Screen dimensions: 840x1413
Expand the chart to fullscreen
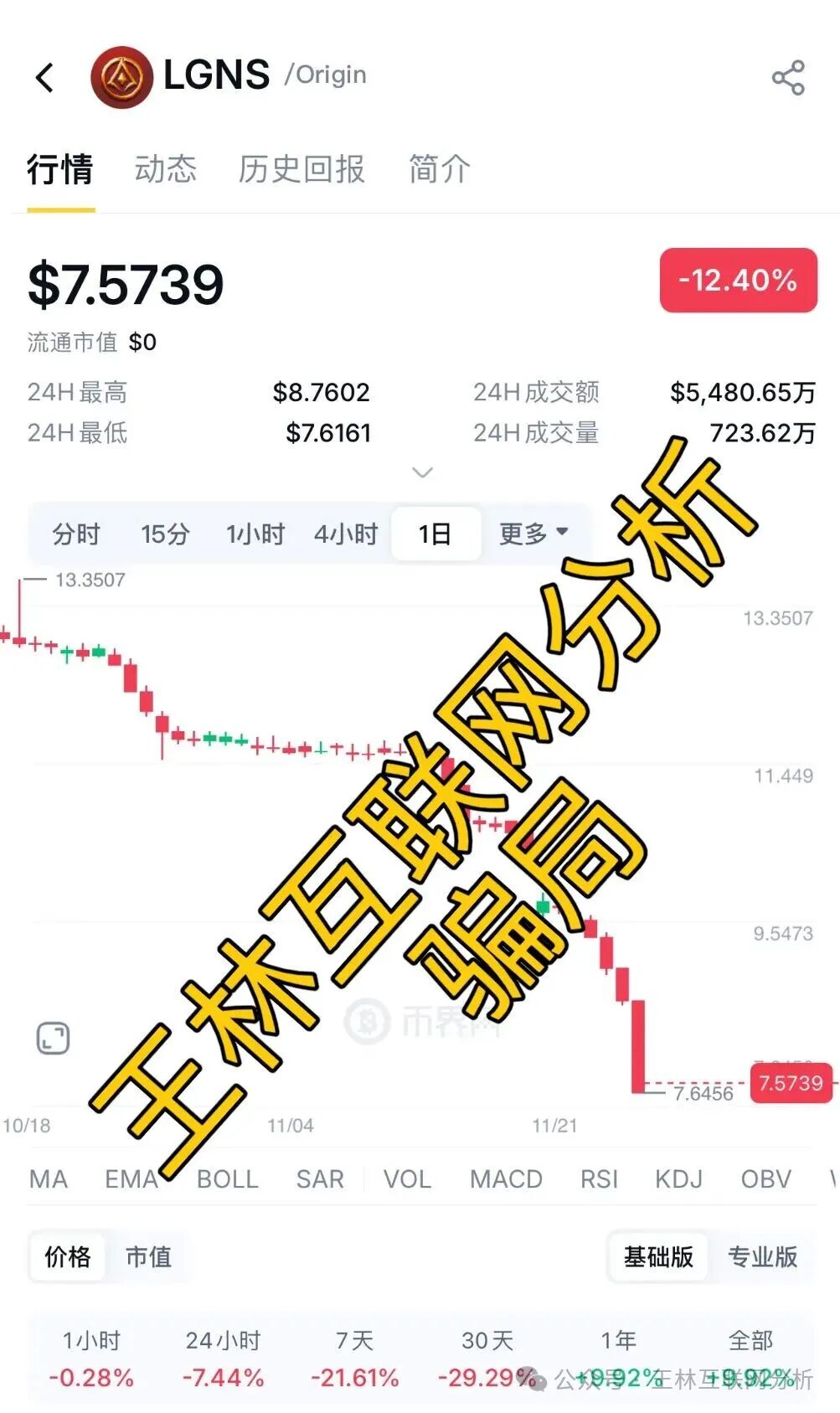(x=54, y=1039)
